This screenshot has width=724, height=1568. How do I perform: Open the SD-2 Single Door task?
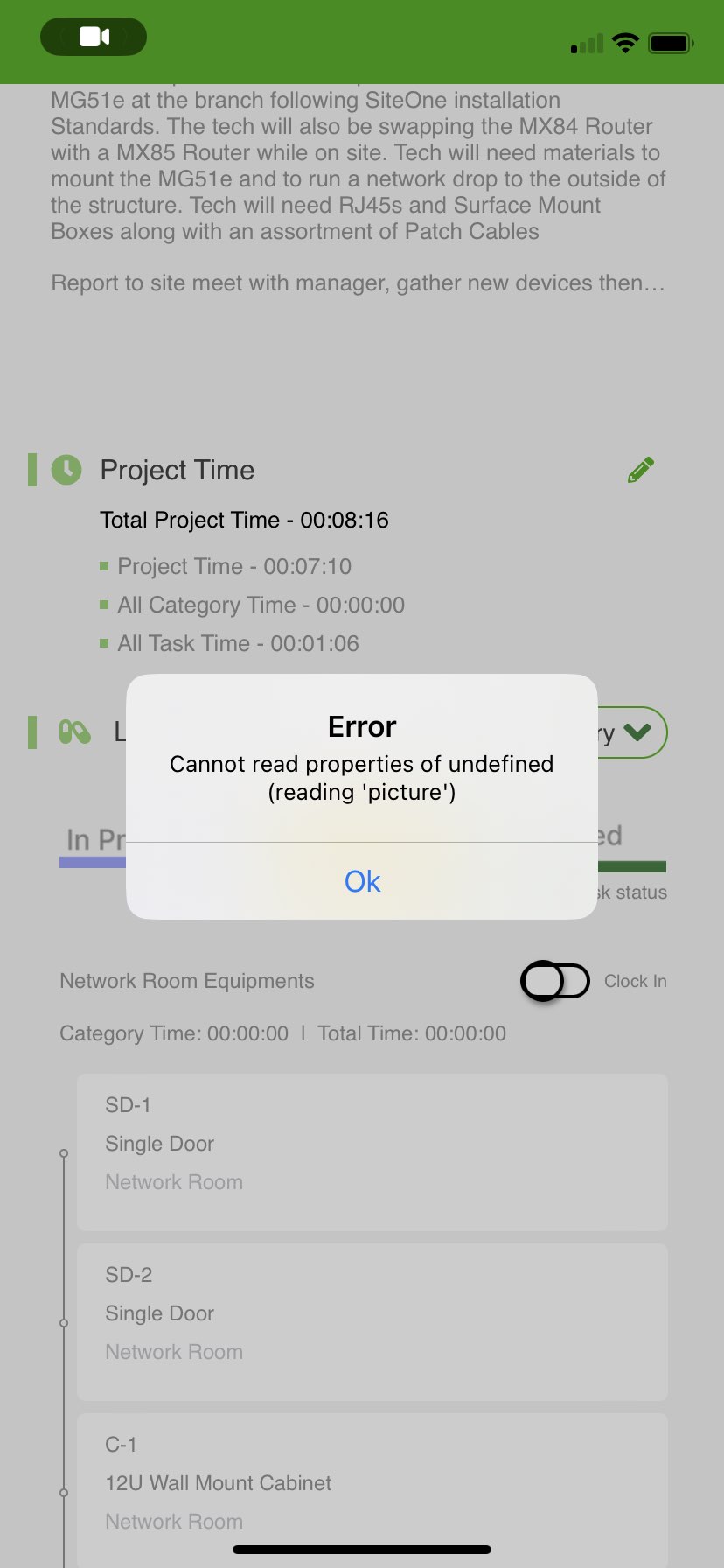[x=372, y=1321]
